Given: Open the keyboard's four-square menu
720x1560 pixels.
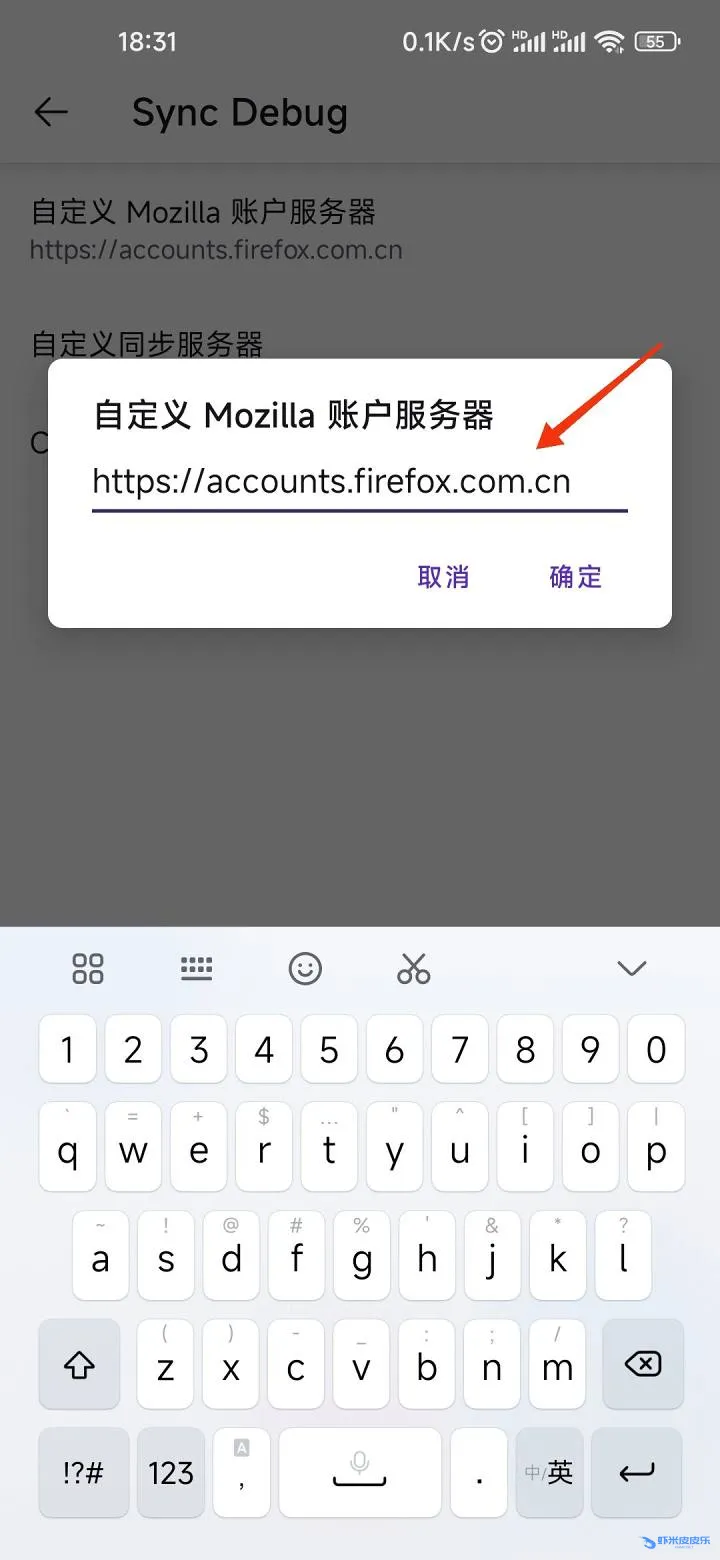Looking at the screenshot, I should pyautogui.click(x=88, y=967).
